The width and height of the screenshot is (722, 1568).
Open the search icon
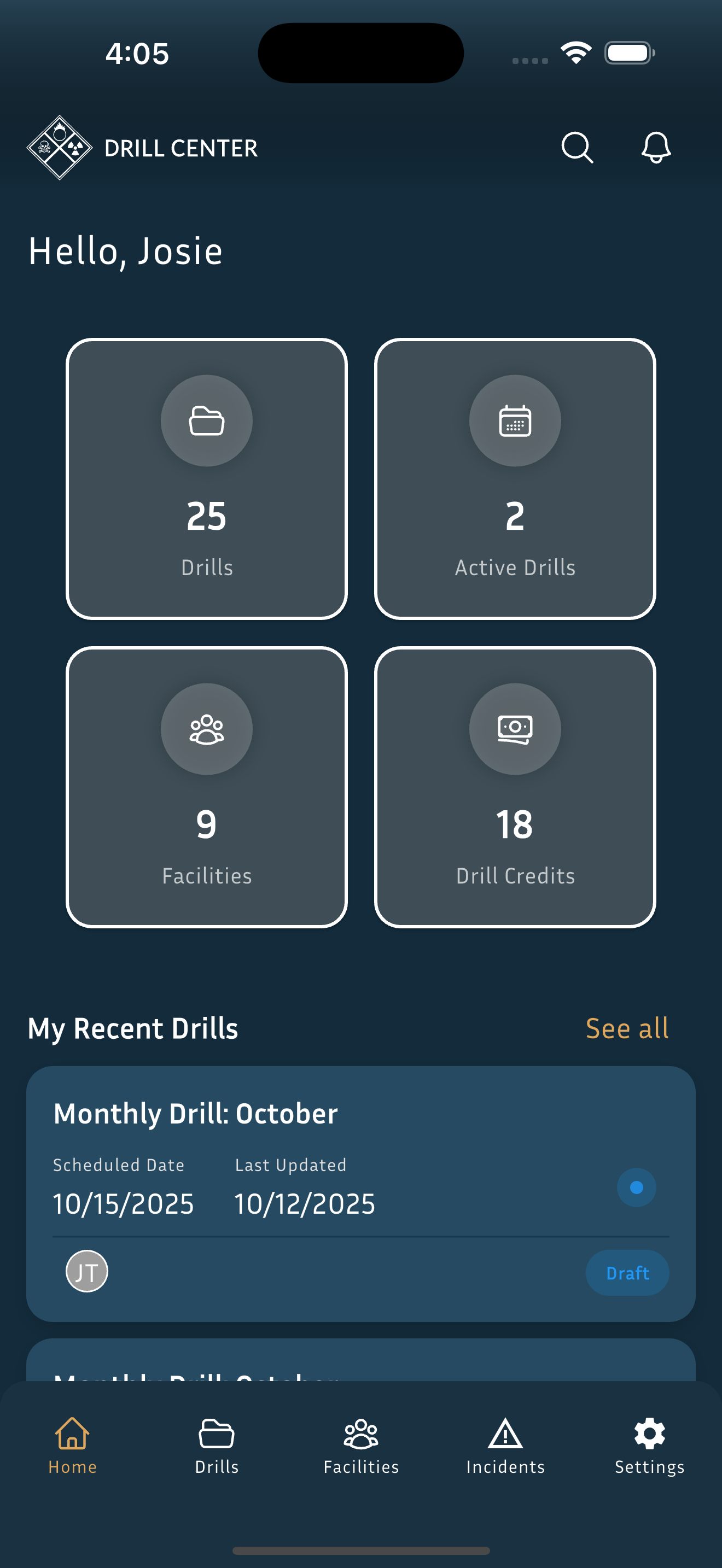click(x=577, y=148)
